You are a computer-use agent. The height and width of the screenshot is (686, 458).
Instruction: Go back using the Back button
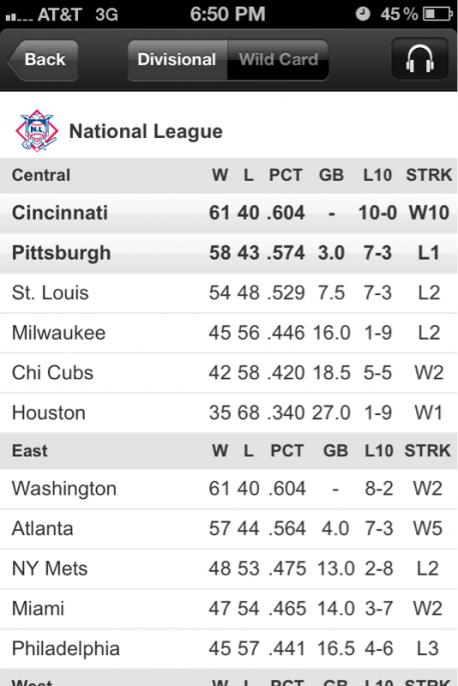pos(43,60)
